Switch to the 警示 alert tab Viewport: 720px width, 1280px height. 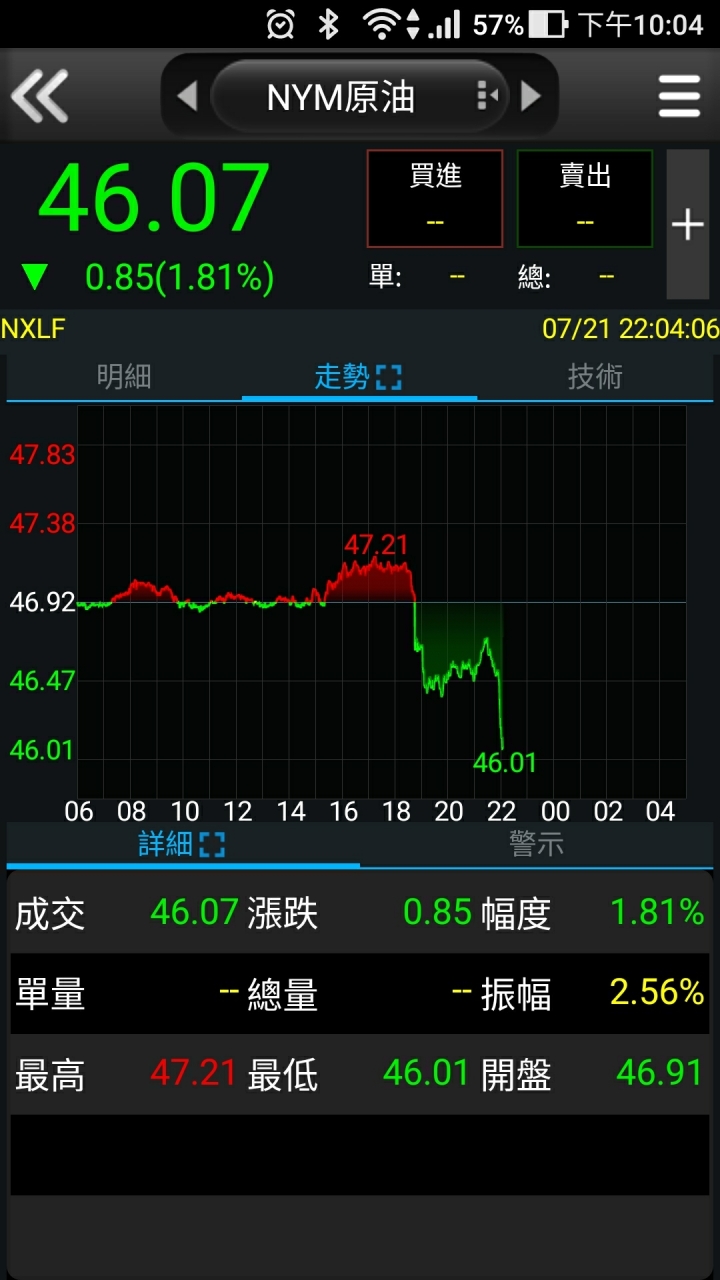coord(536,843)
